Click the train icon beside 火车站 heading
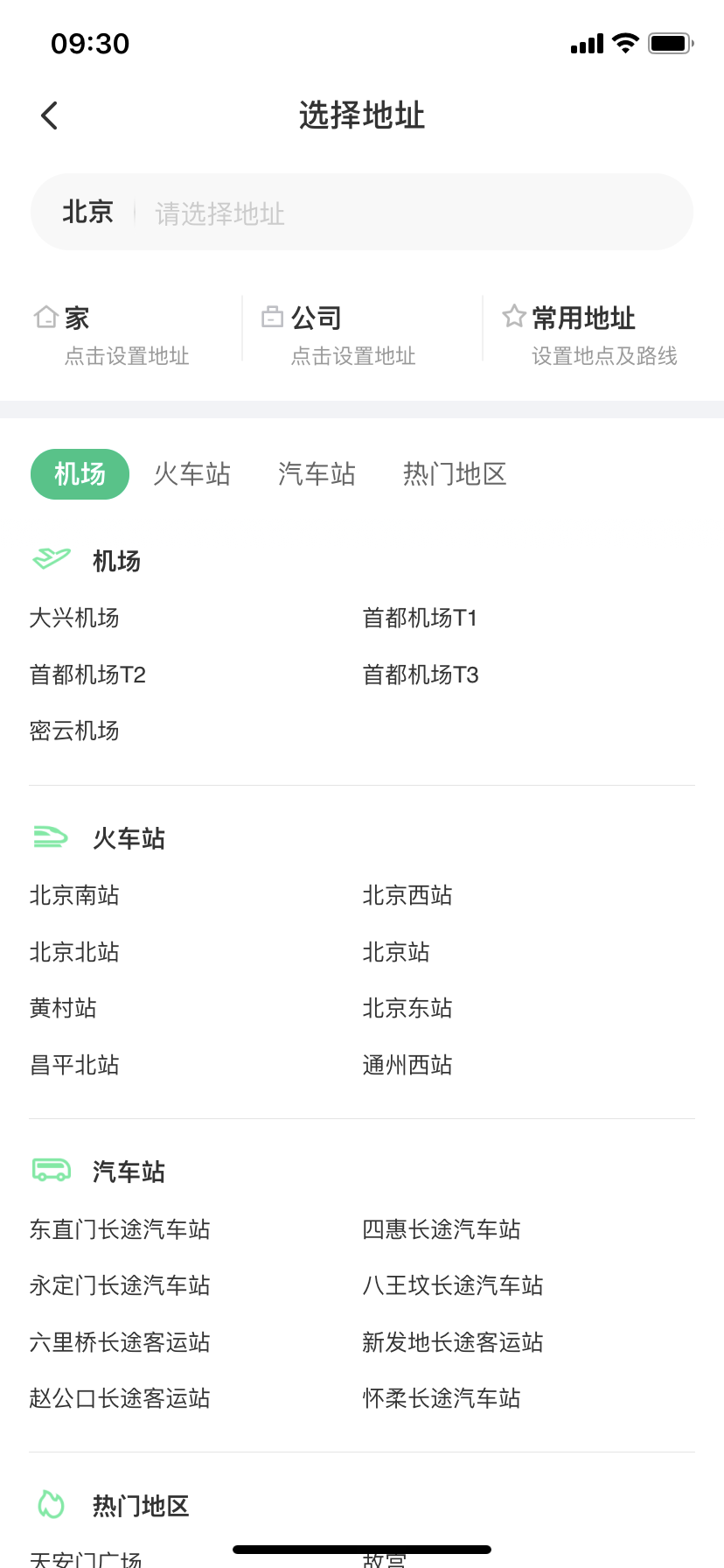 tap(51, 836)
